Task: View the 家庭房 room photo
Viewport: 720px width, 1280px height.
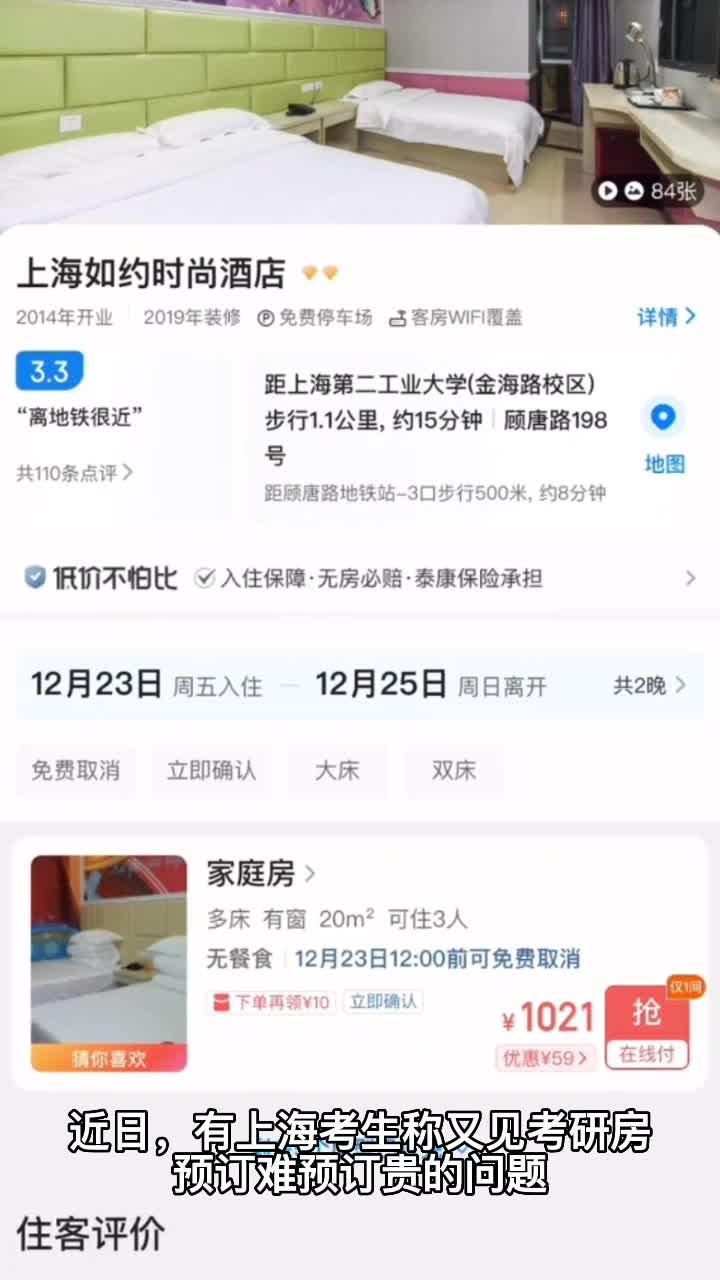Action: (x=109, y=962)
